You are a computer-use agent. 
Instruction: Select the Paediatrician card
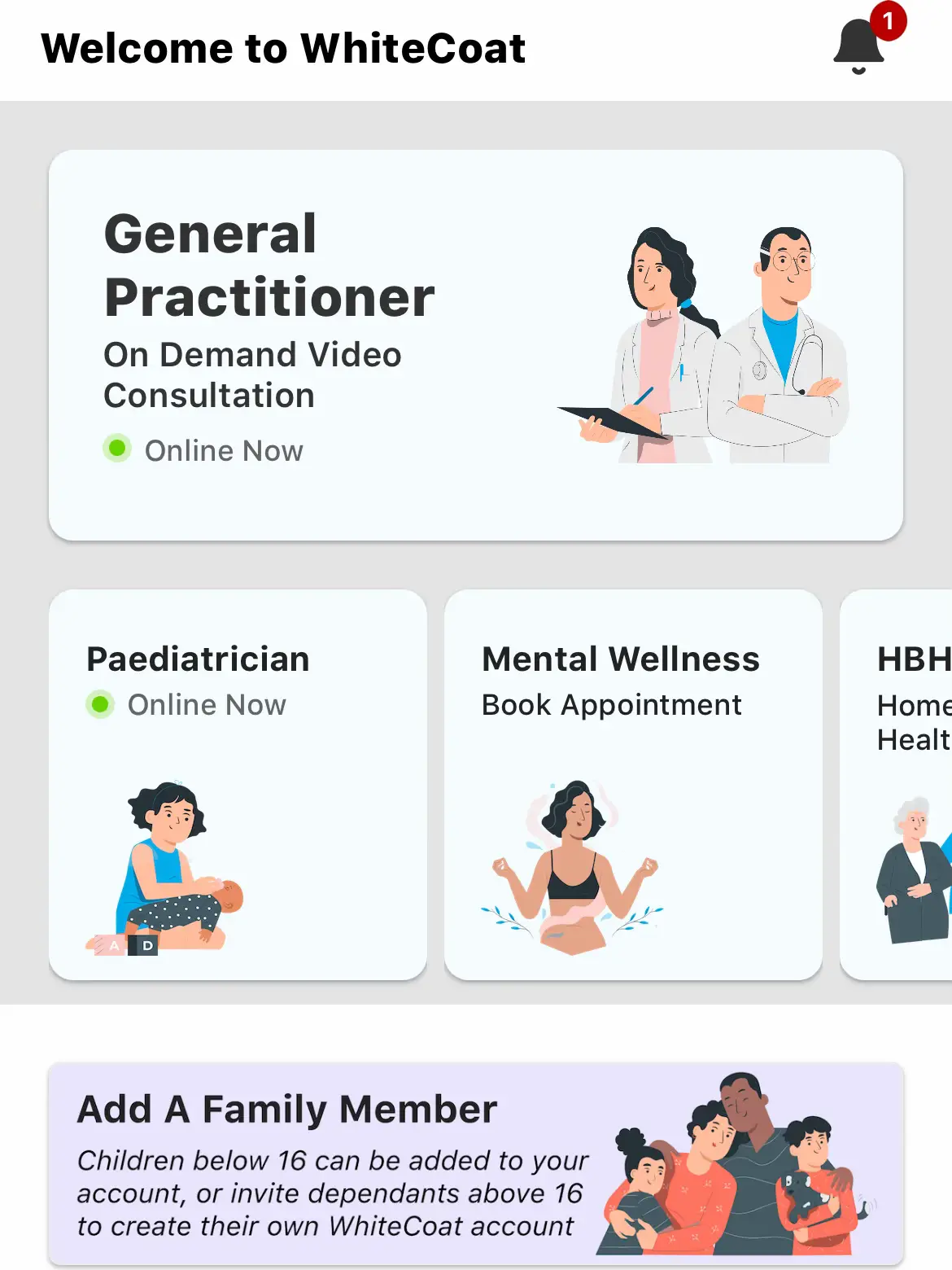pyautogui.click(x=238, y=784)
